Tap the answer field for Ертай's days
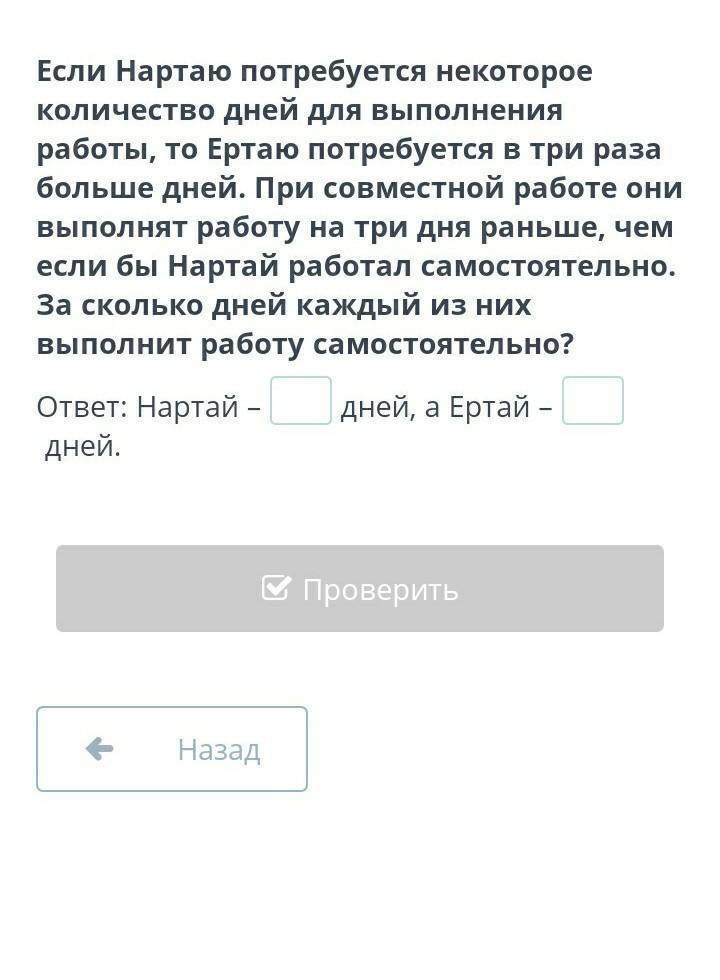The image size is (720, 980). [x=593, y=401]
